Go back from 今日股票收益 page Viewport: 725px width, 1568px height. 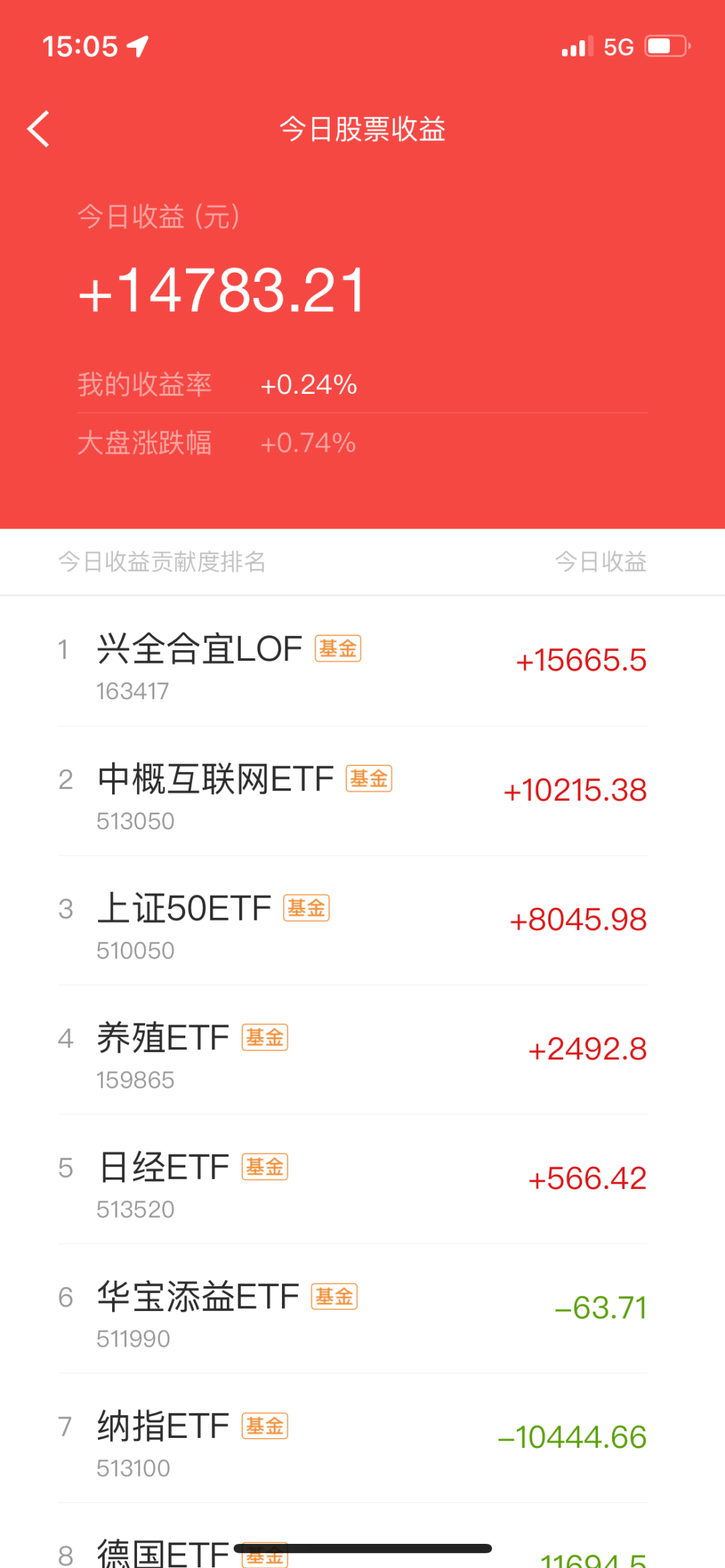(x=39, y=129)
